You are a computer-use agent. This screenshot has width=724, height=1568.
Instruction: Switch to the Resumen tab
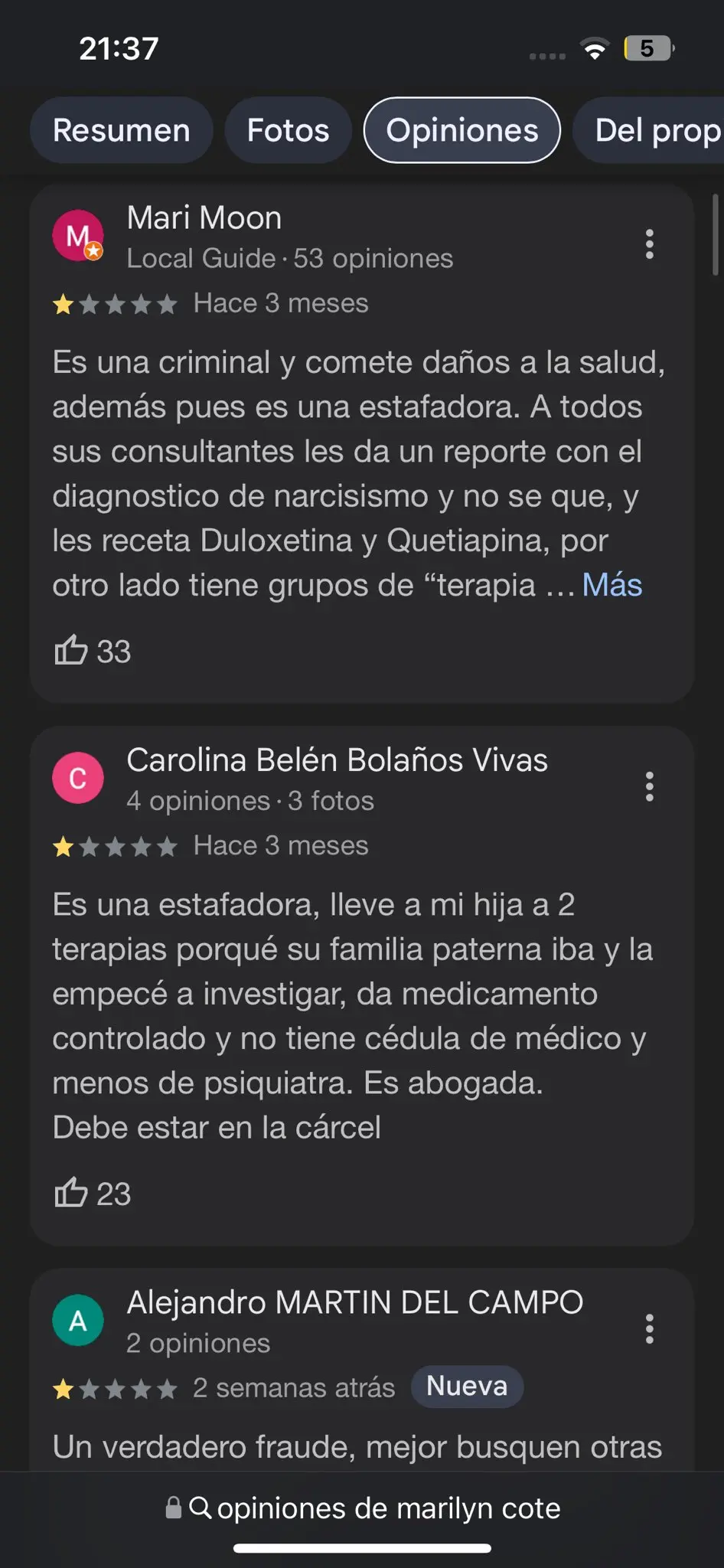[121, 130]
